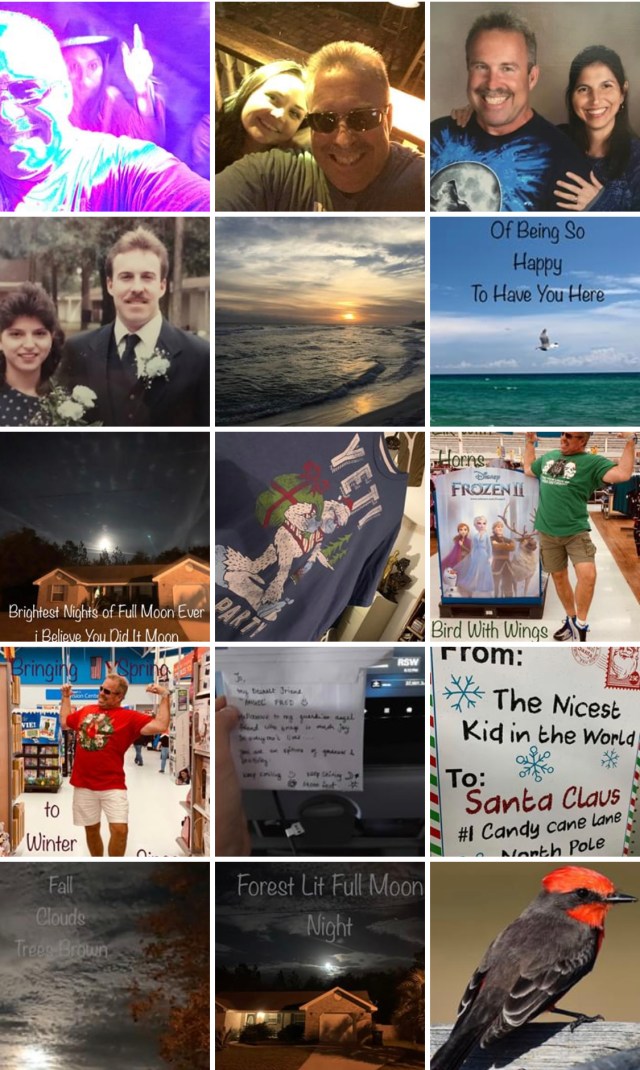Viewport: 640px width, 1070px height.
Task: Open 'Brightest Nights of Full Moon Ever' post
Action: pos(105,536)
